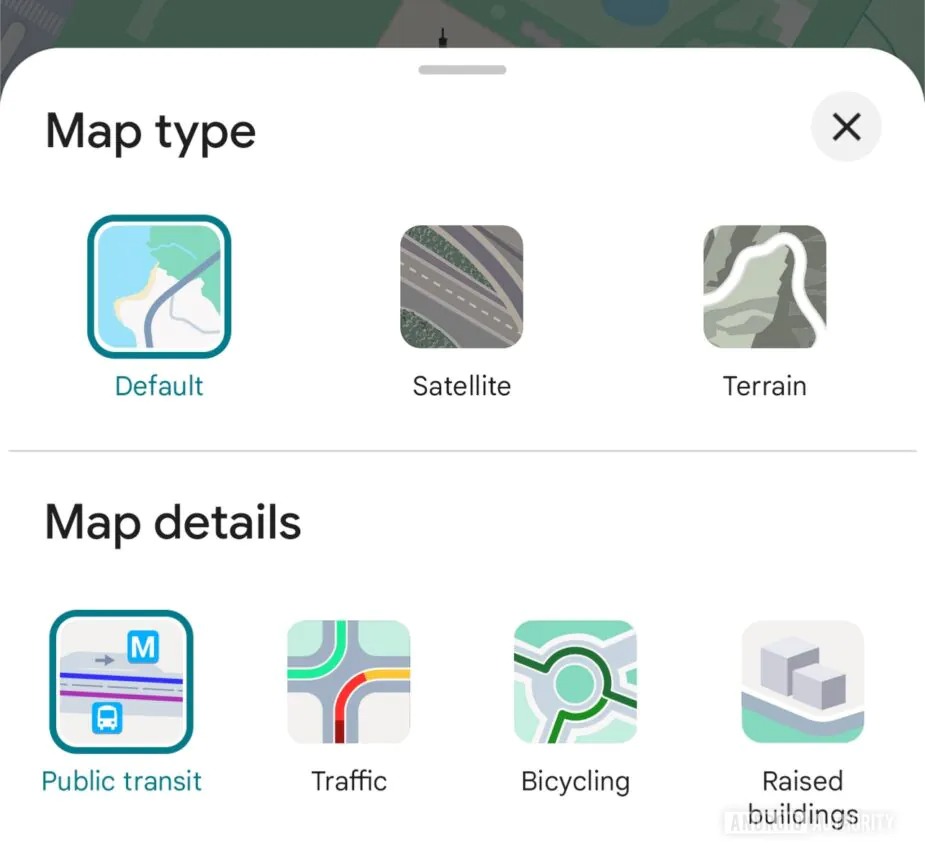Choose the Terrain map type
Screen dimensions: 925x864
click(x=764, y=287)
